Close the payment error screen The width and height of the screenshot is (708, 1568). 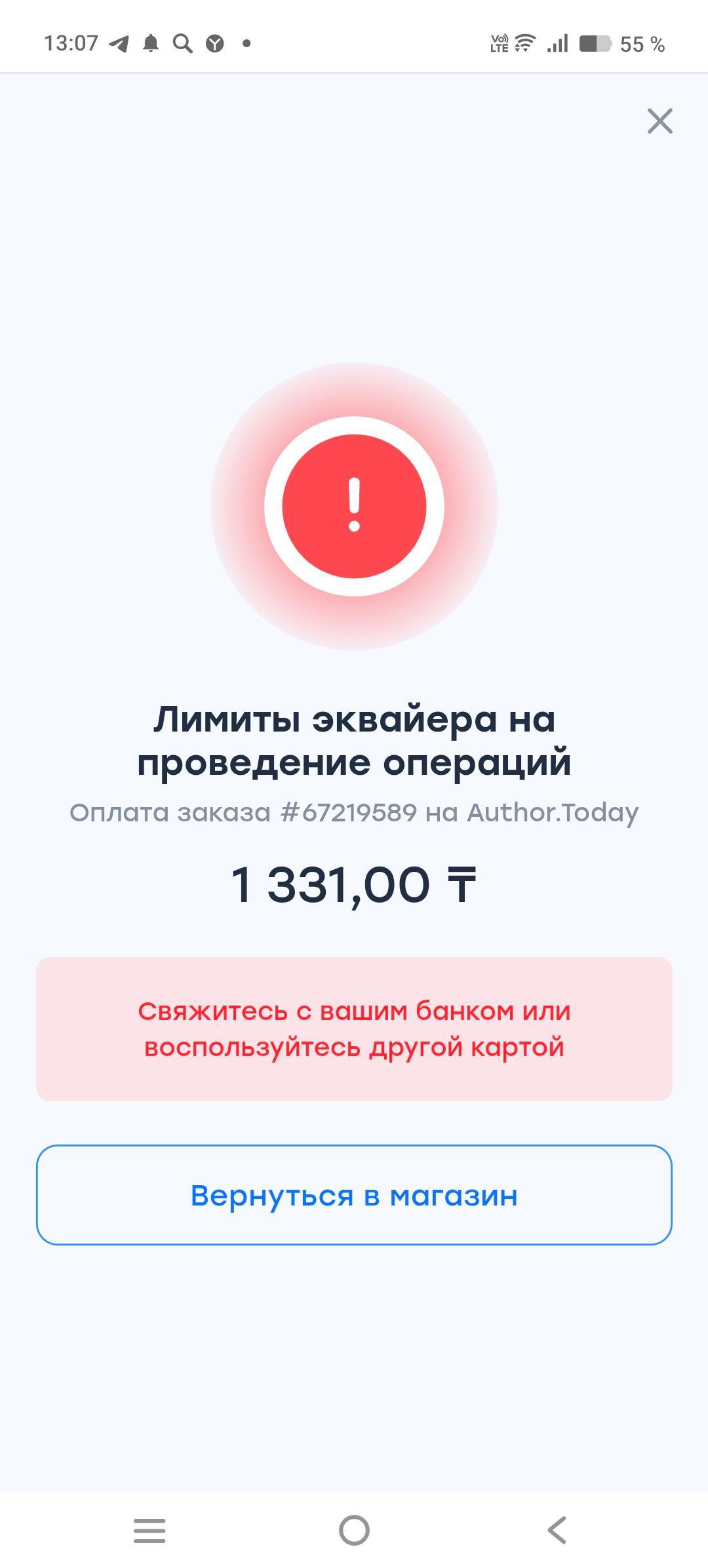point(659,121)
